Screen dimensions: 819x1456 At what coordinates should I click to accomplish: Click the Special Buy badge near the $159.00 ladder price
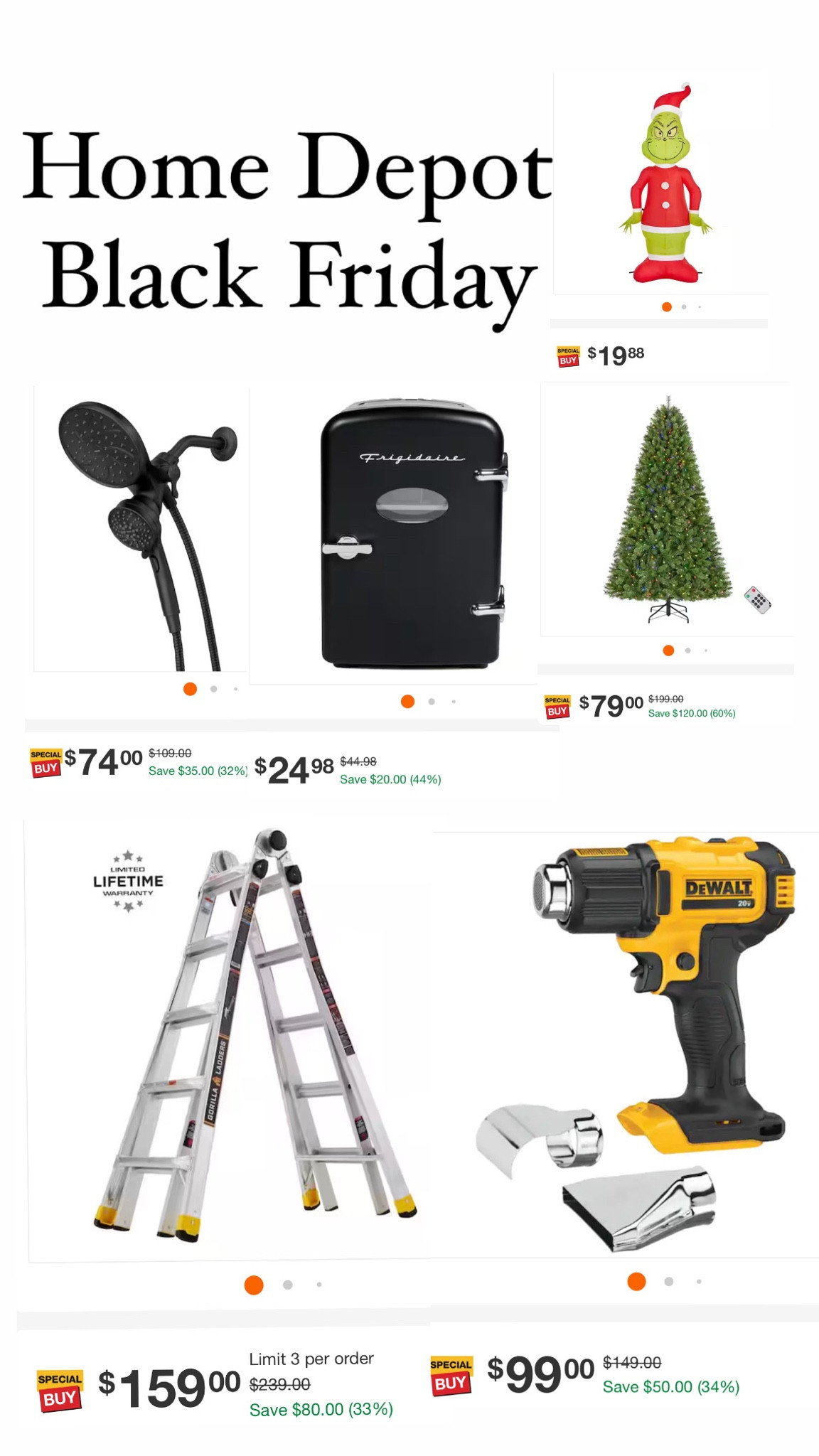pos(60,1390)
